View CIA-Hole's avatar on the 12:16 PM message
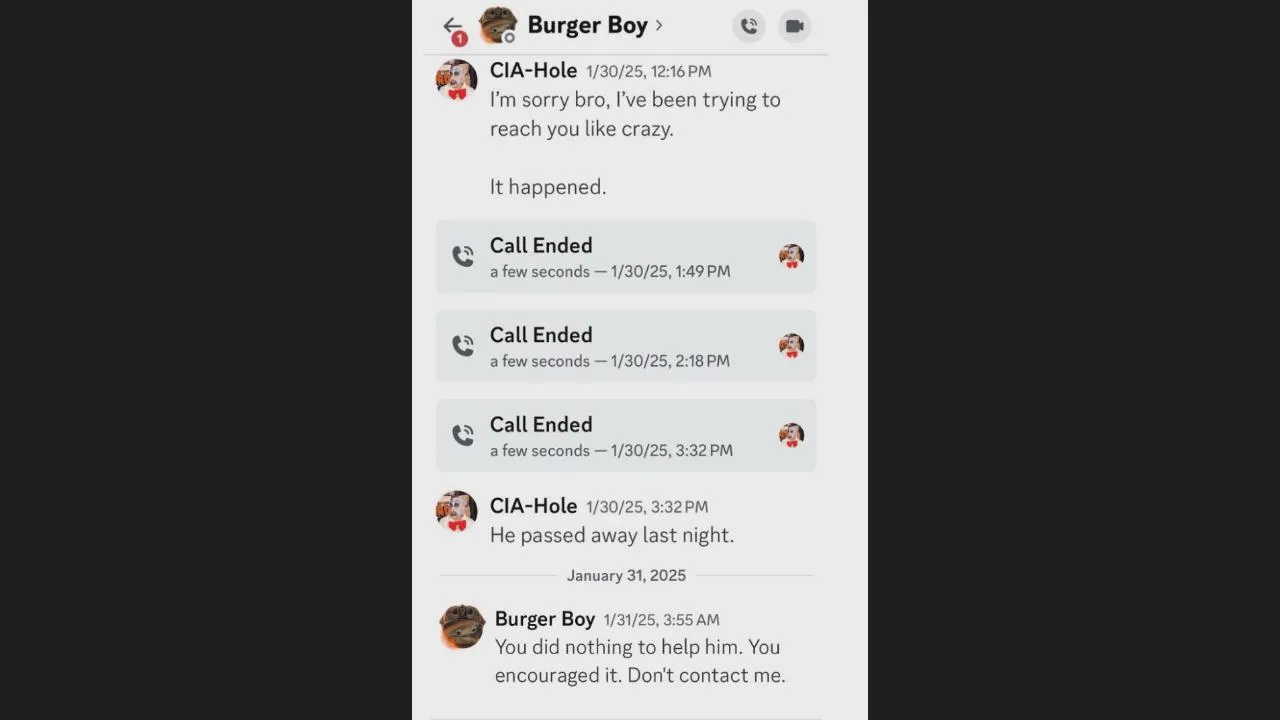The height and width of the screenshot is (720, 1280). click(x=457, y=80)
